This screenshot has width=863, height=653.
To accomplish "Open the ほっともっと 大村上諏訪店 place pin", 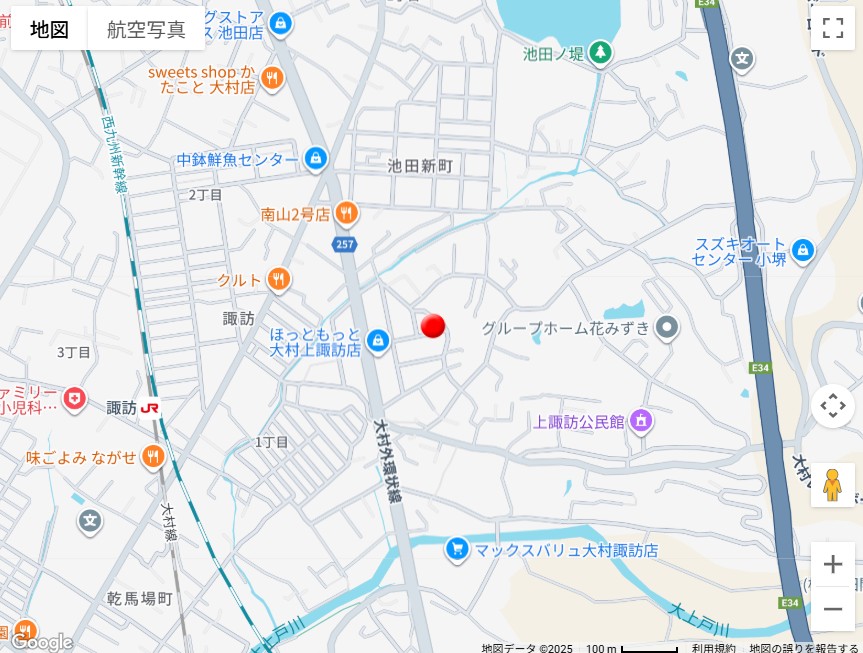I will coord(377,341).
